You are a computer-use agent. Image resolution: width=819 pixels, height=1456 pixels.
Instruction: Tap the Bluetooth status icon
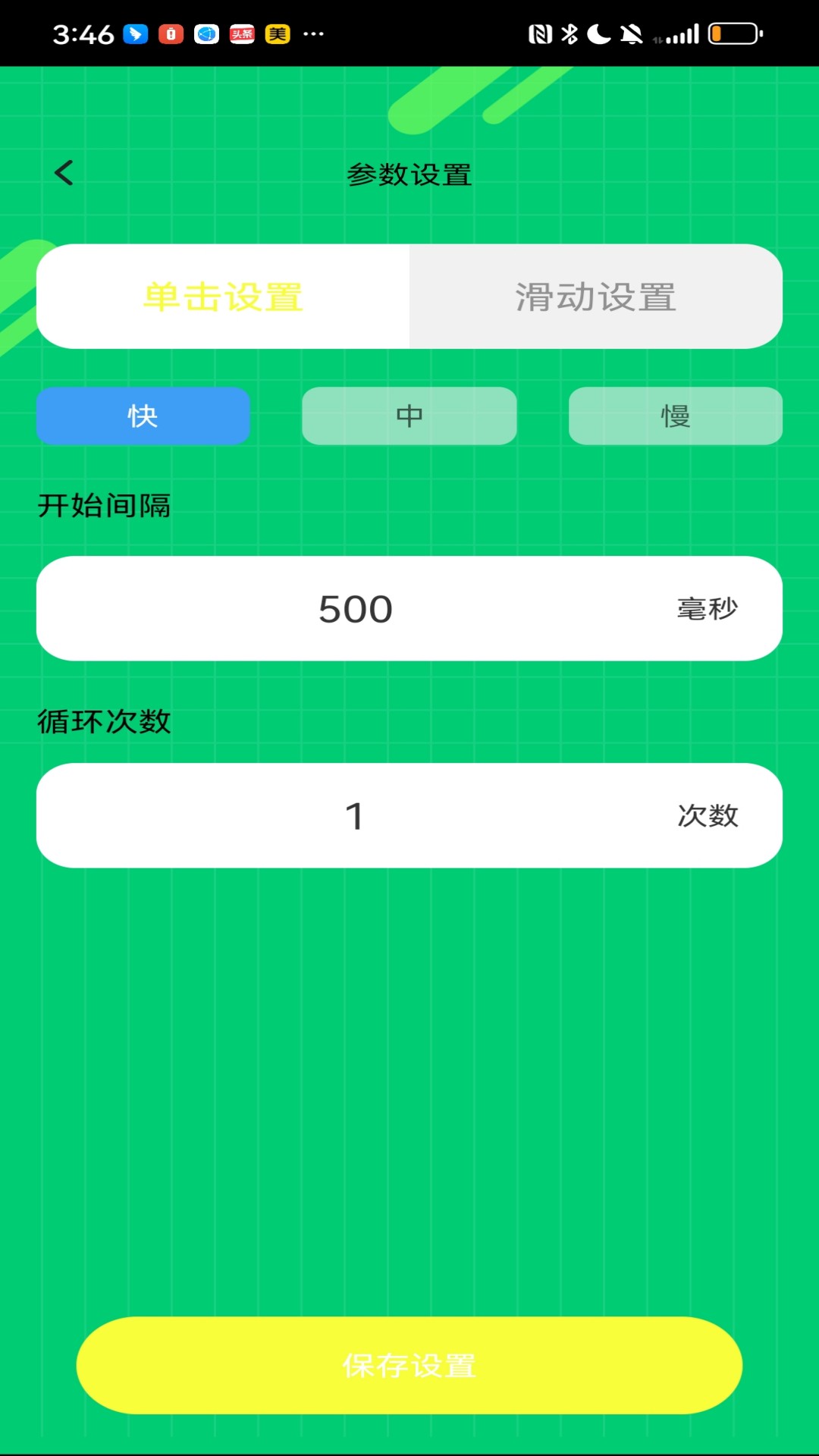tap(569, 33)
